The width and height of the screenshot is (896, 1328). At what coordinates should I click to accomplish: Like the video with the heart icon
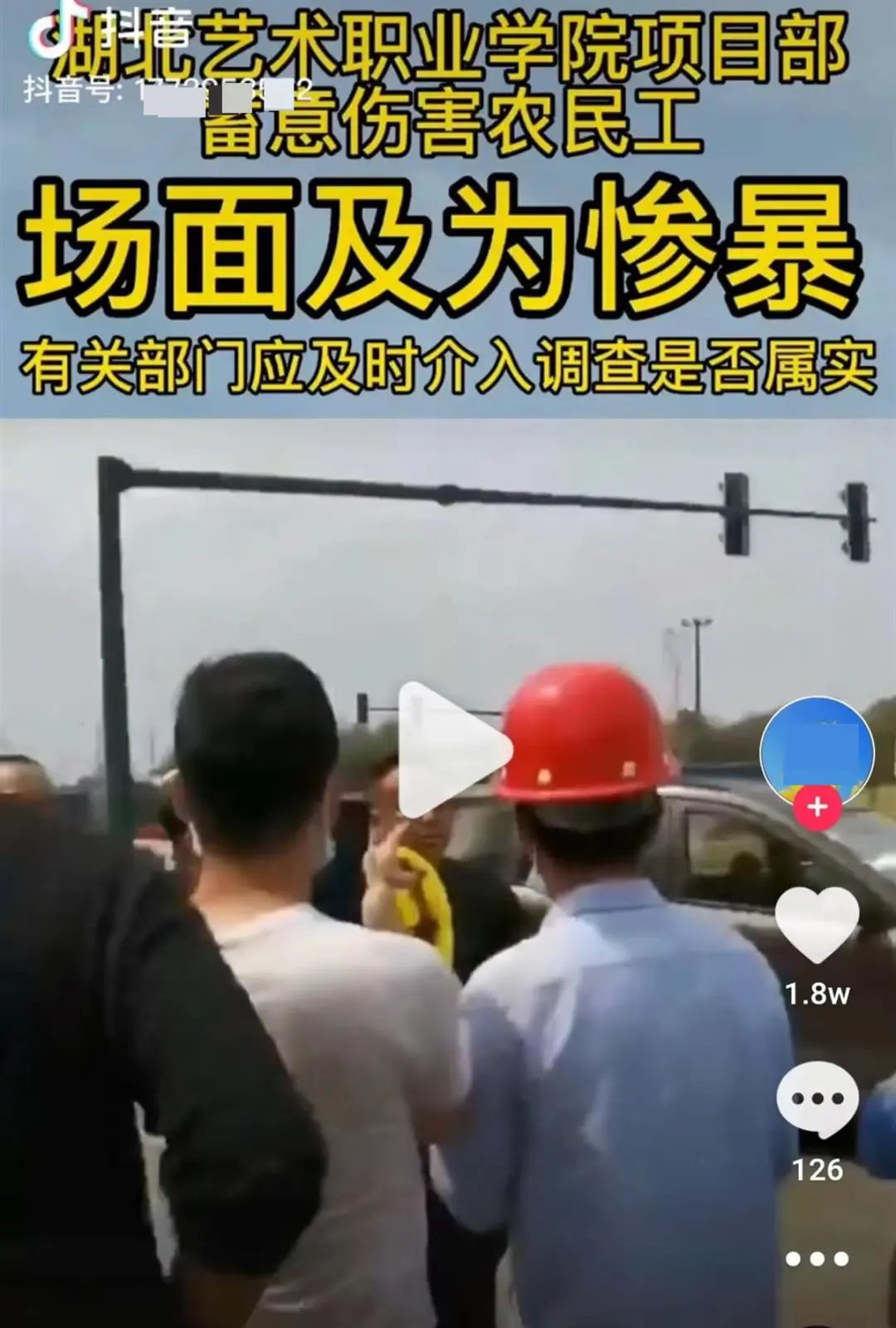817,925
